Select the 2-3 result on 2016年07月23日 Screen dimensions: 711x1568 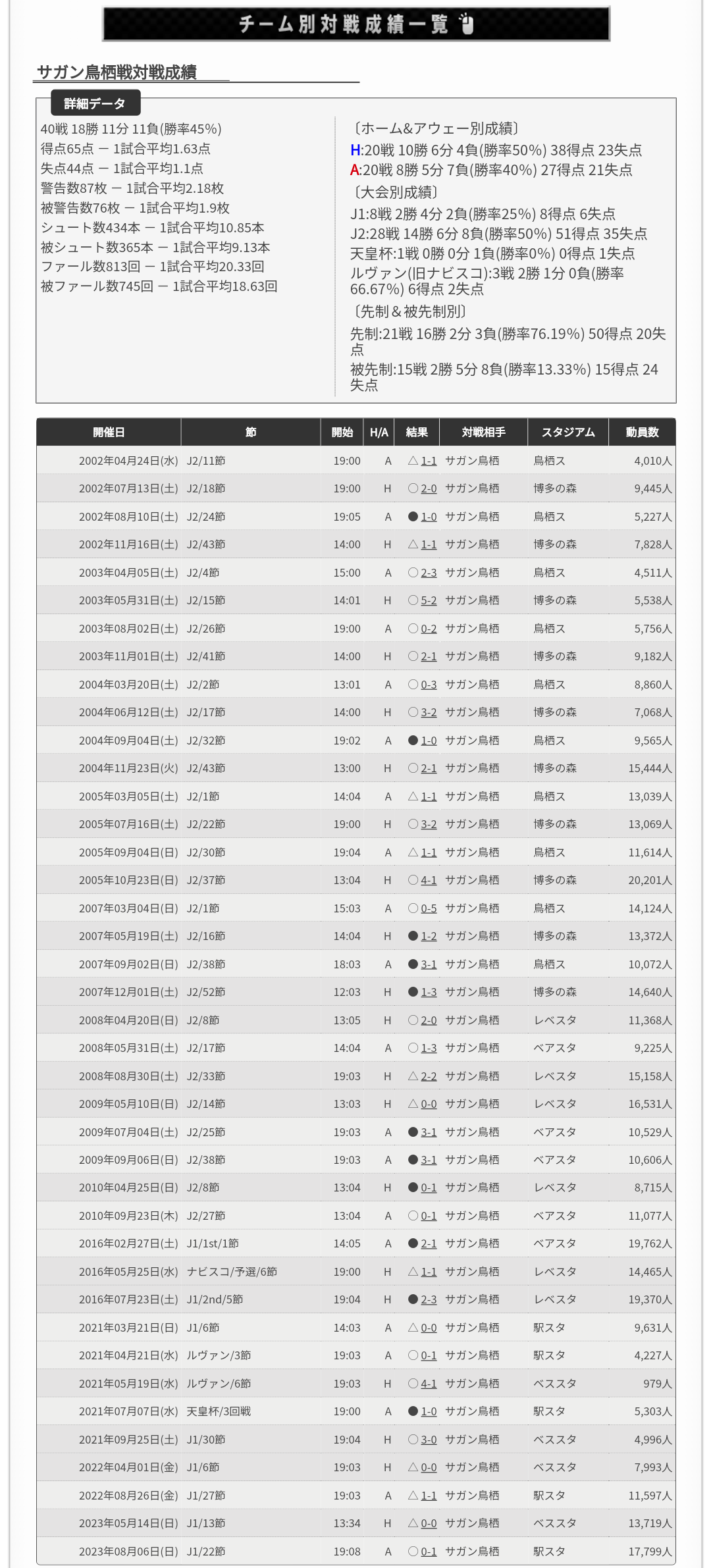429,1299
